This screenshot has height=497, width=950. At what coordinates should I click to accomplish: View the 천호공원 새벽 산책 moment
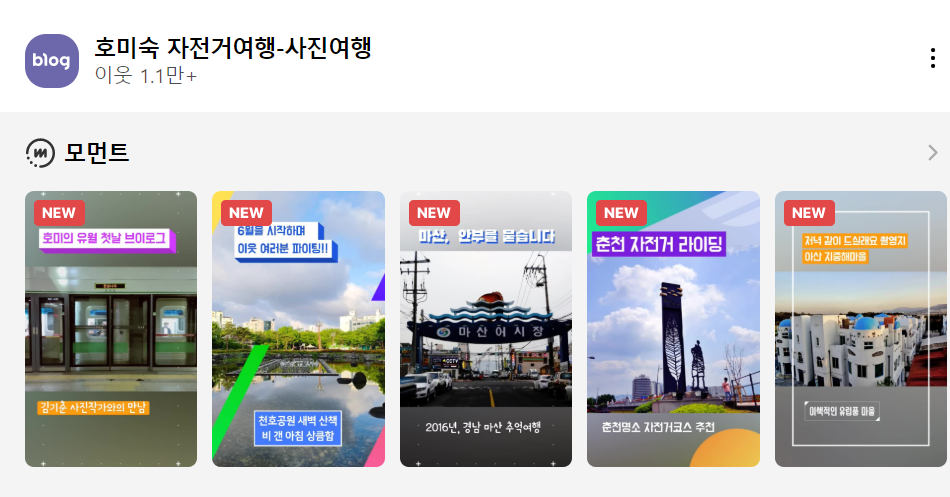(x=298, y=329)
